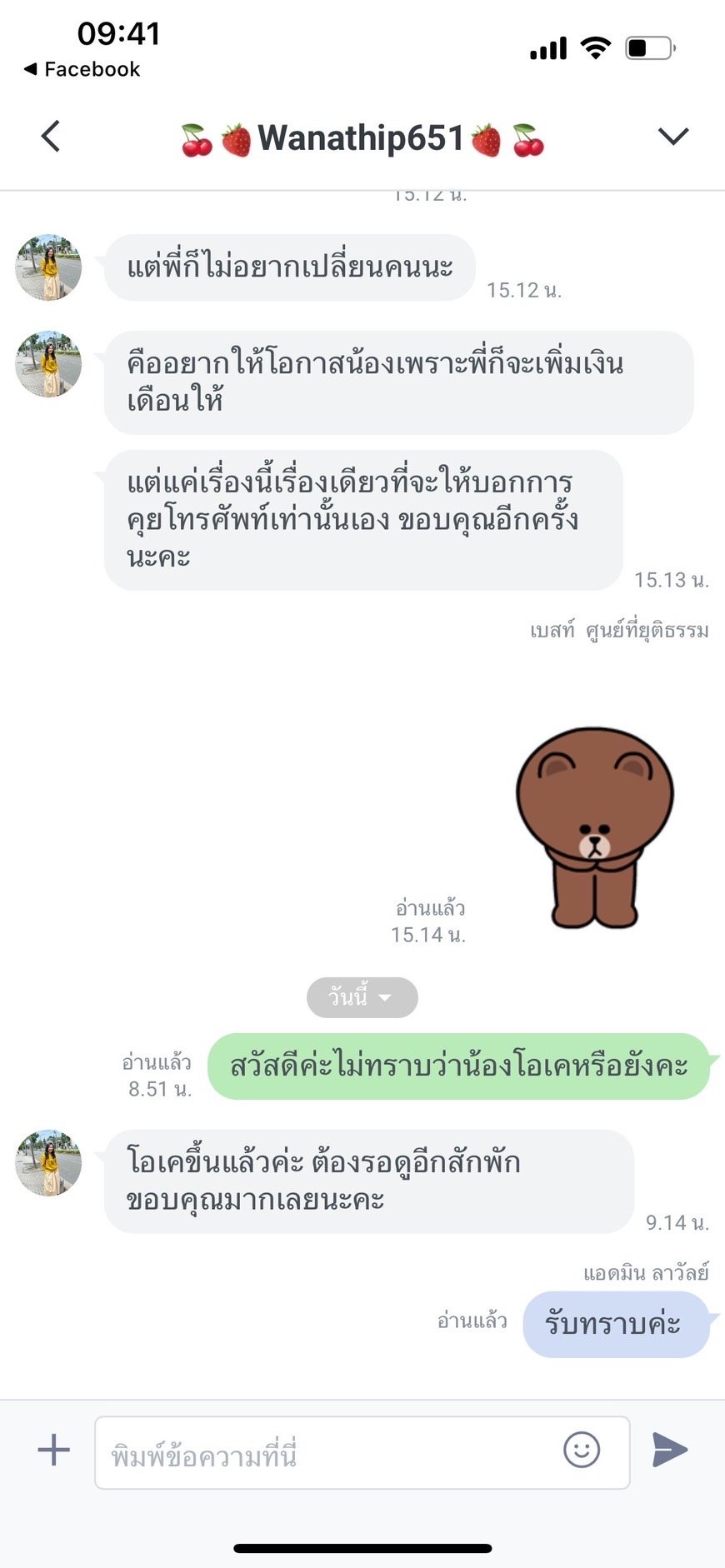Tap the avatar beside the แต่พี่ก็ไม่อยากเปลี่ยนคนนะ message
Image resolution: width=725 pixels, height=1568 pixels.
pos(48,267)
